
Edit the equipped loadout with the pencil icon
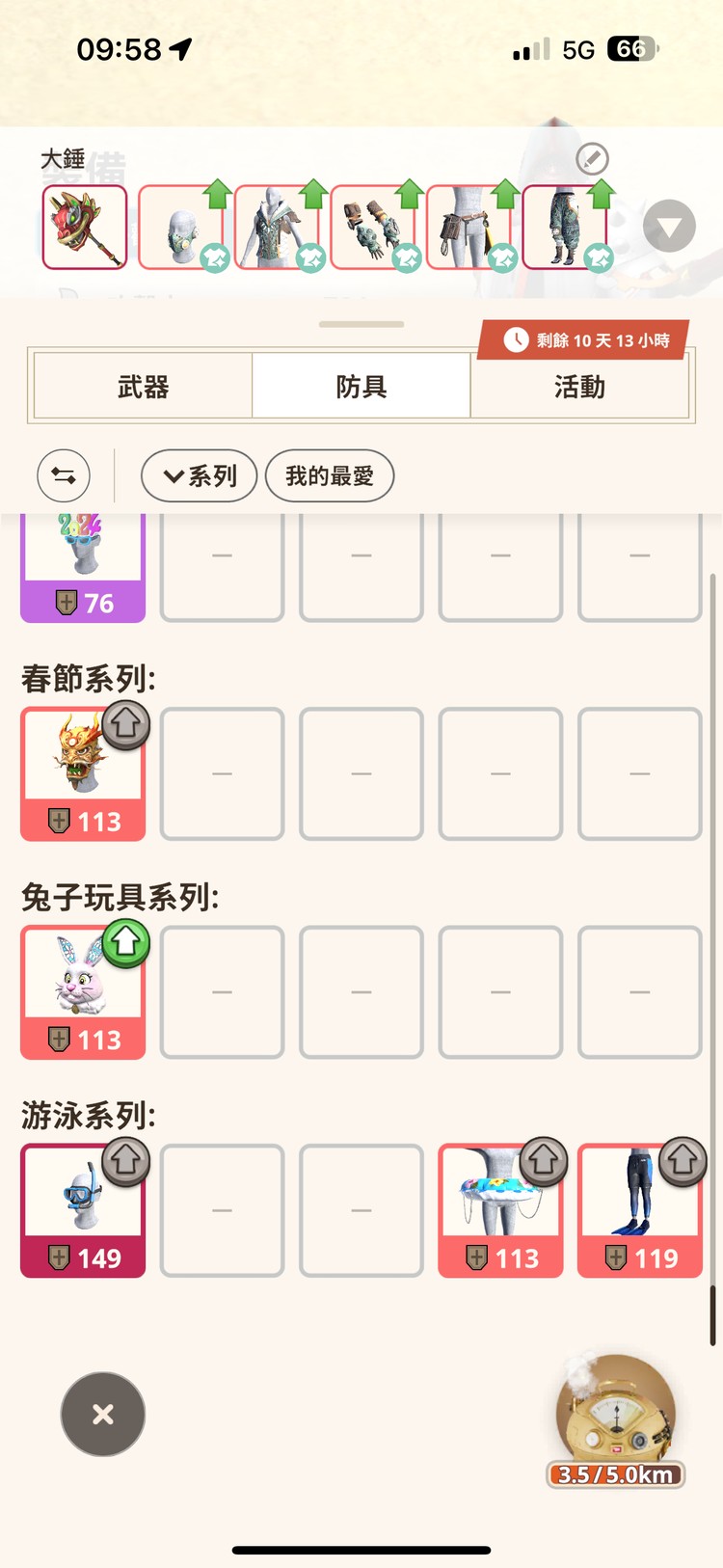592,158
